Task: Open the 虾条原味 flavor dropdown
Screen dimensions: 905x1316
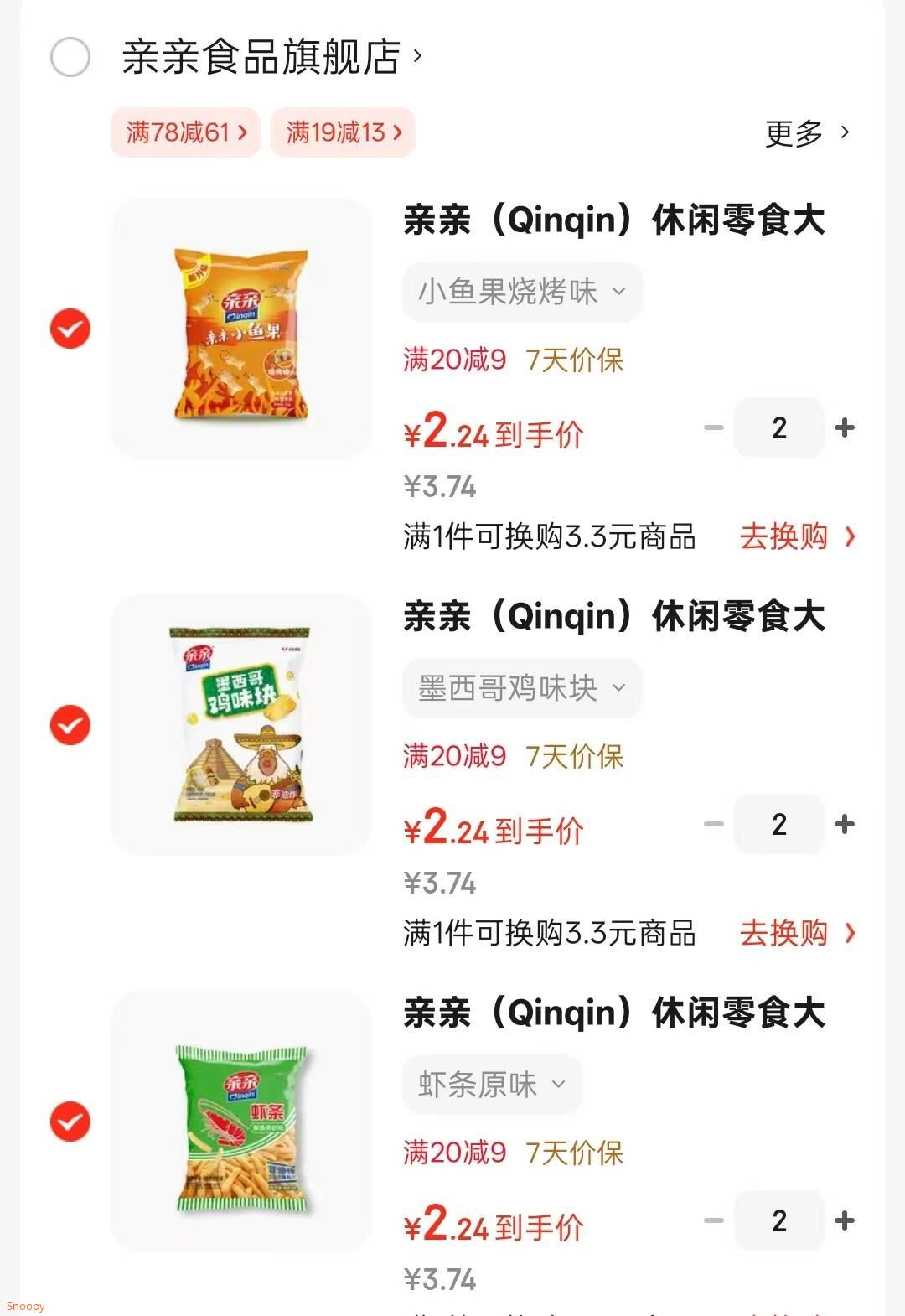Action: pos(491,1085)
